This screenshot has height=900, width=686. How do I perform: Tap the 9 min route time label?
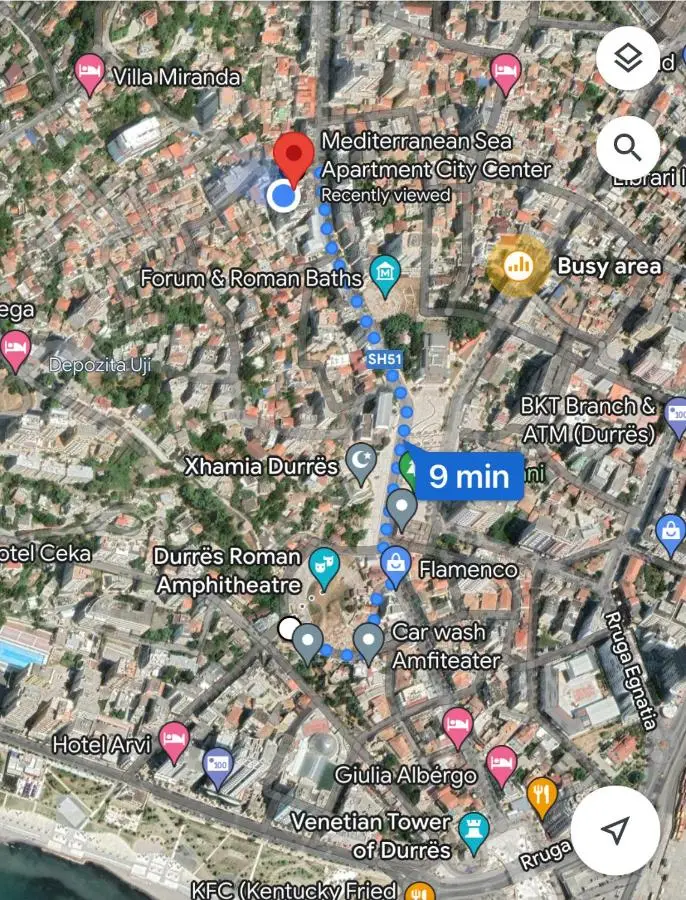[469, 476]
